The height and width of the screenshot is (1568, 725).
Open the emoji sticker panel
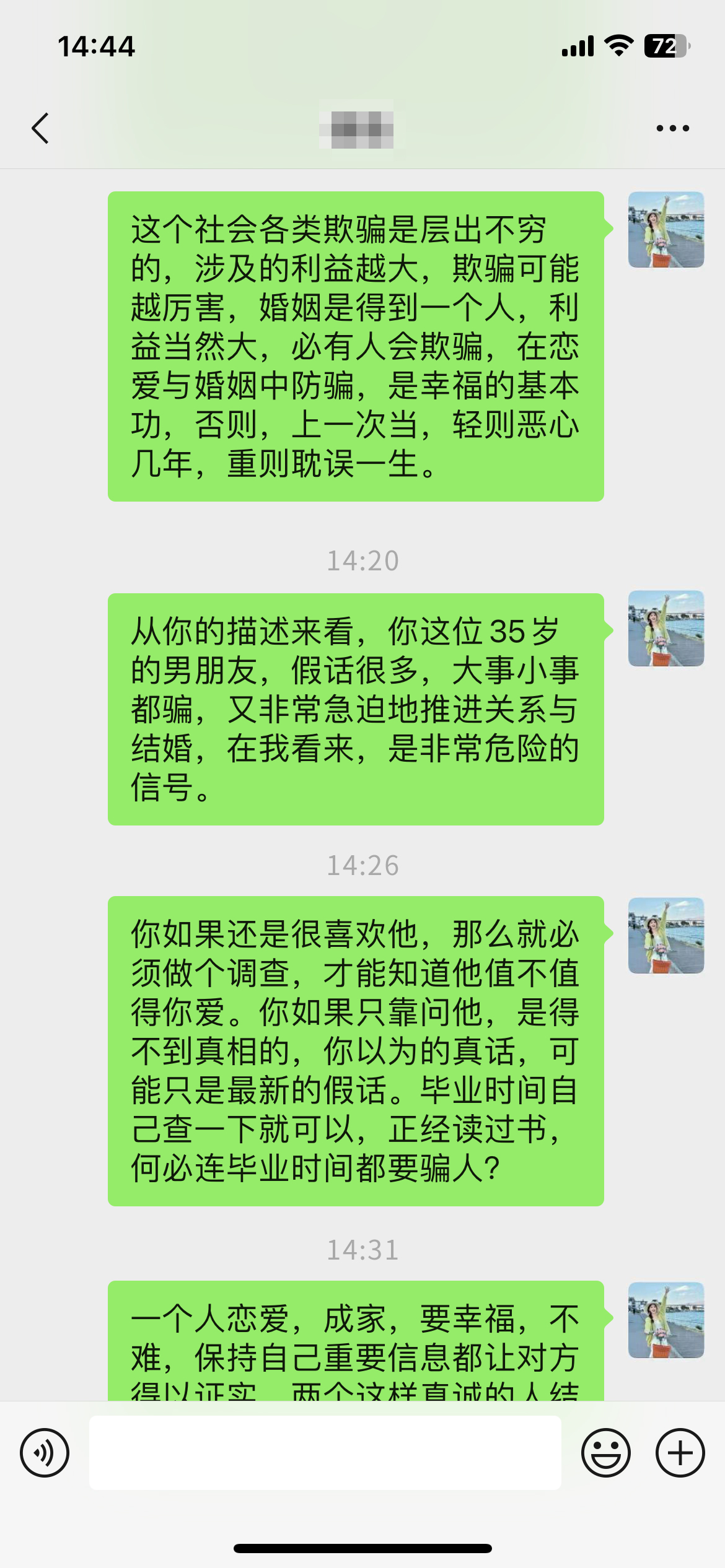[605, 1452]
